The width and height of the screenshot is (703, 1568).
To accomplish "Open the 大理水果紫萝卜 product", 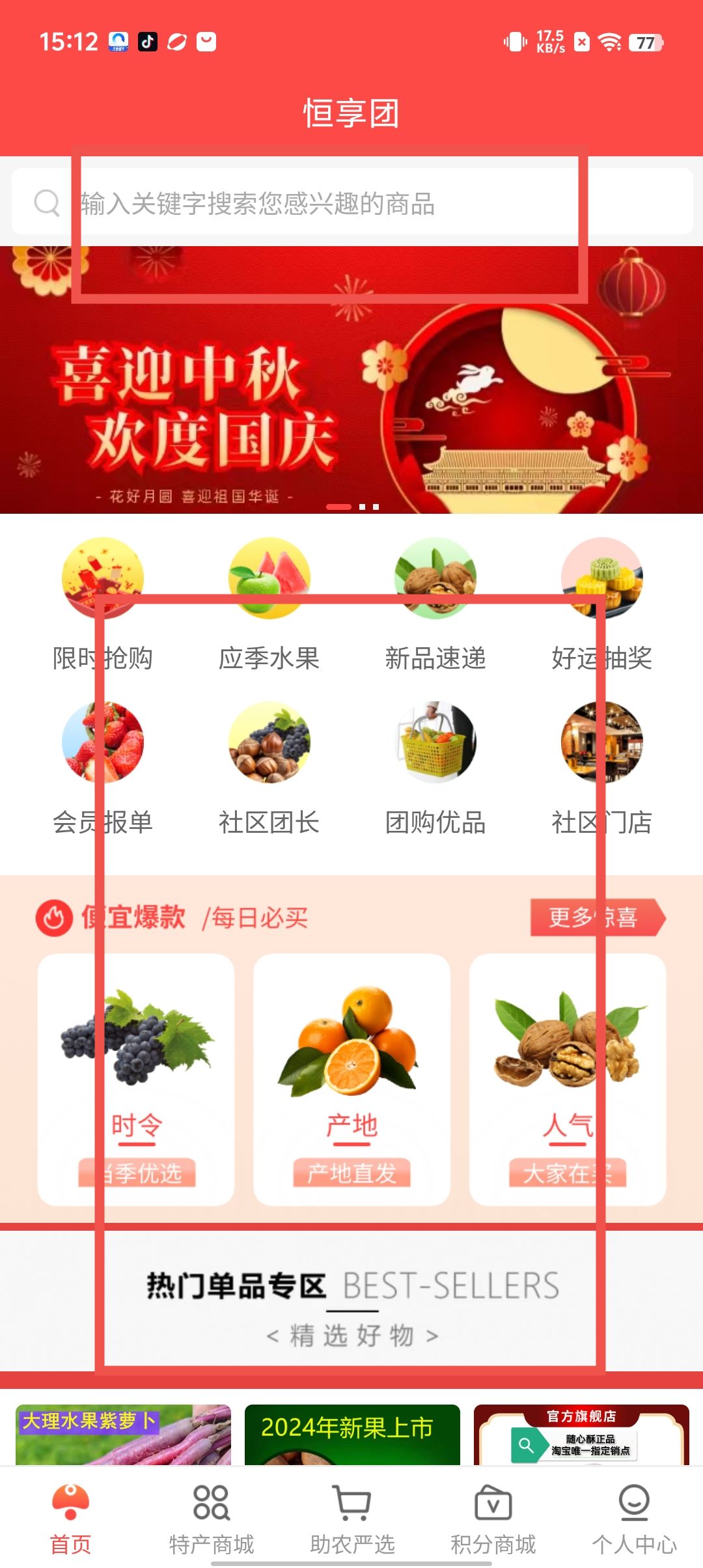I will coord(123,1435).
